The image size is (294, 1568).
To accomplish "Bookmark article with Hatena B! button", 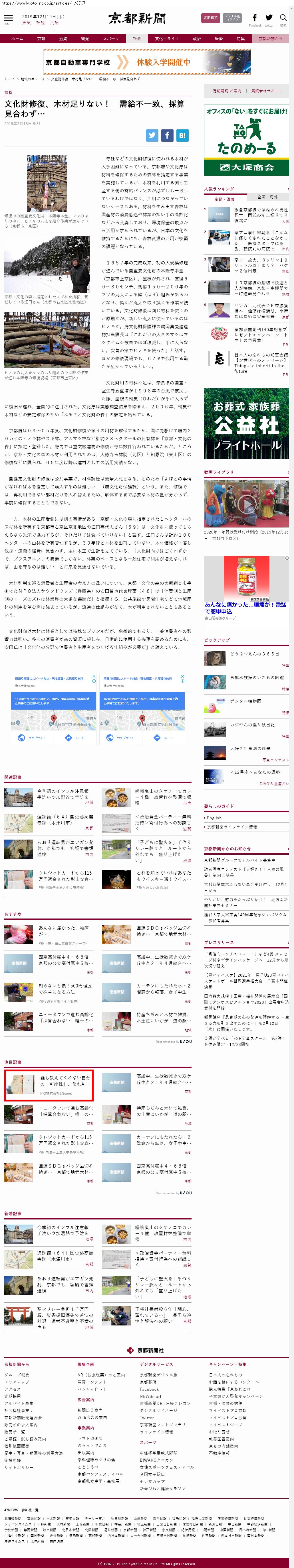I will pos(182,135).
